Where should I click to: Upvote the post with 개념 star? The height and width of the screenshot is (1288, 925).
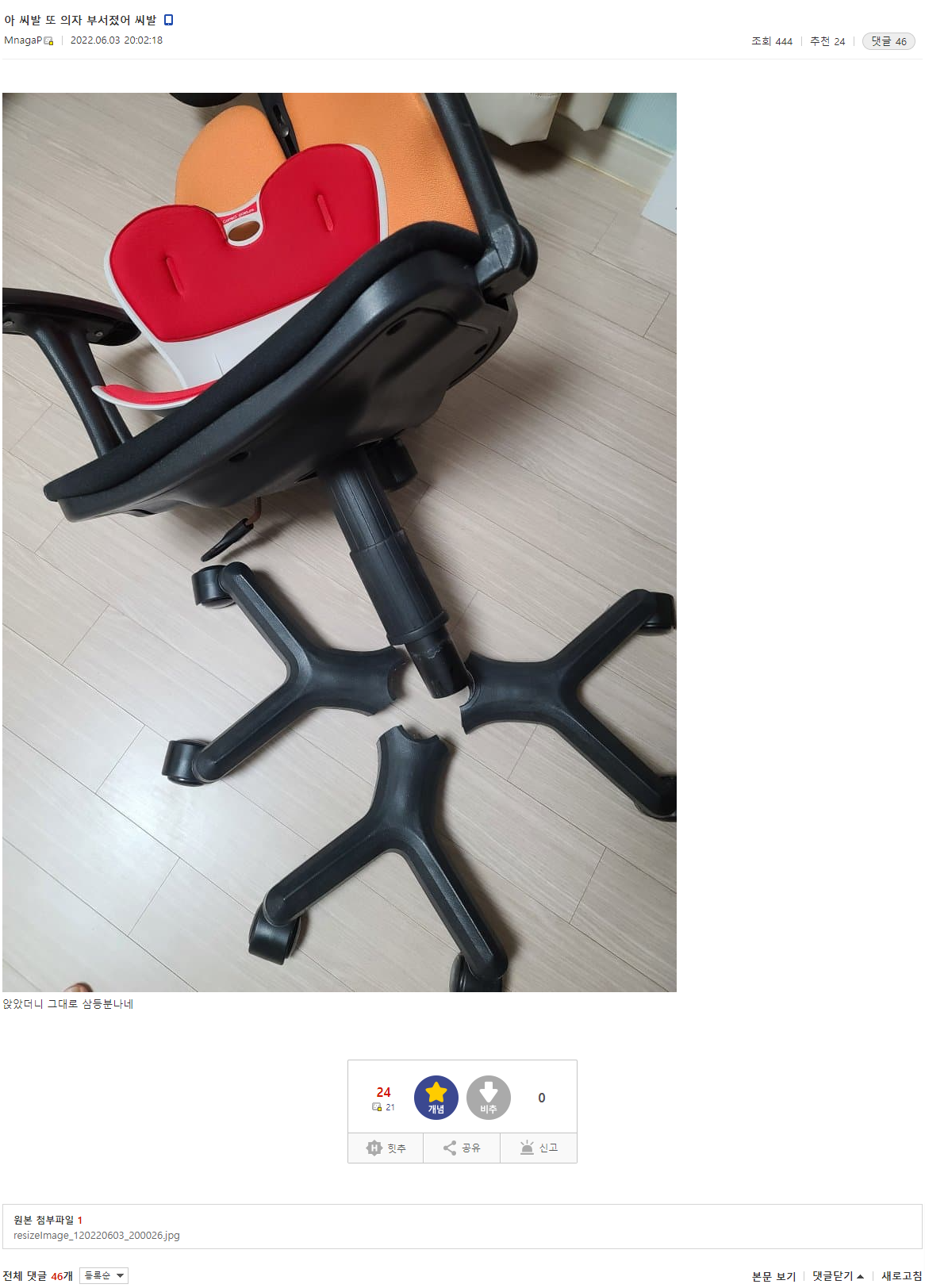(436, 1098)
